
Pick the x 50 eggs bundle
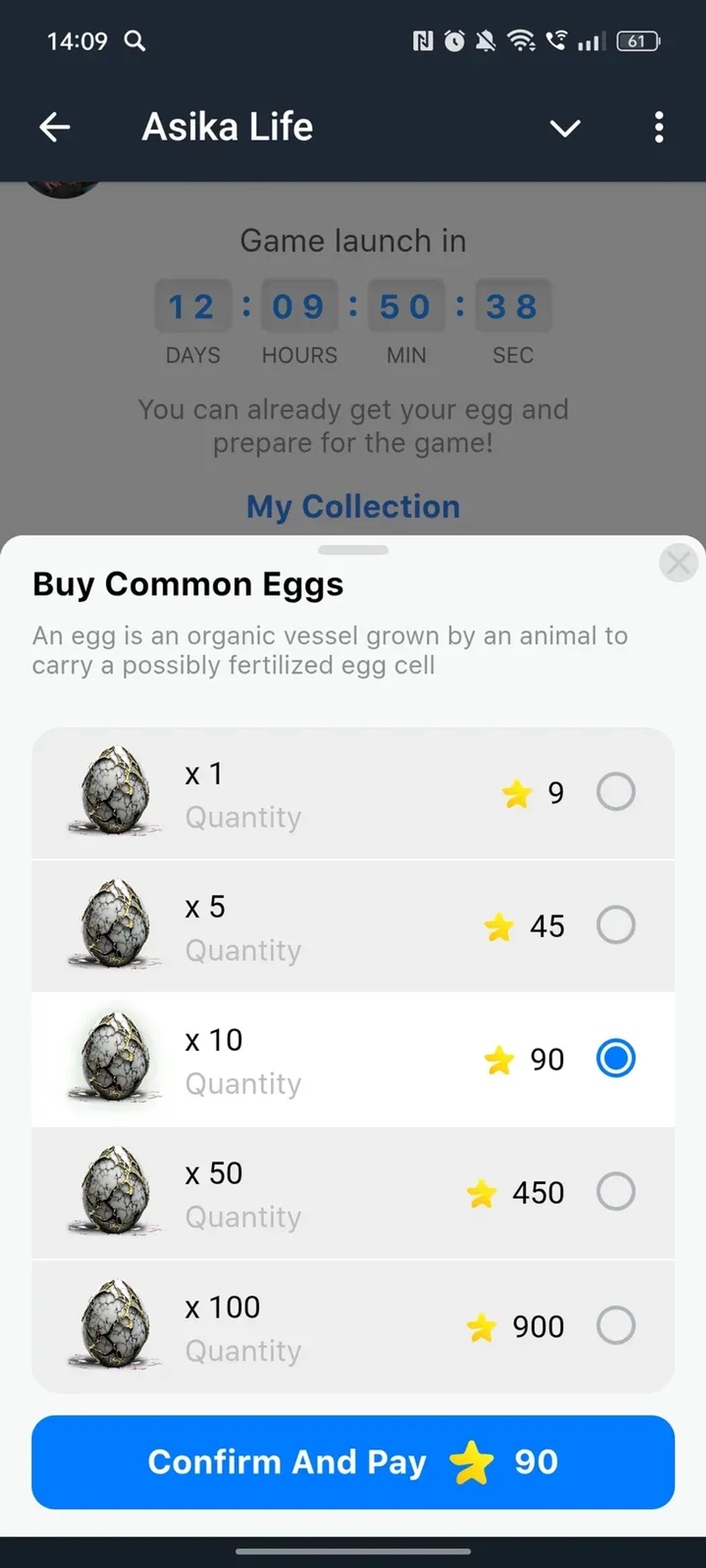pos(615,1191)
